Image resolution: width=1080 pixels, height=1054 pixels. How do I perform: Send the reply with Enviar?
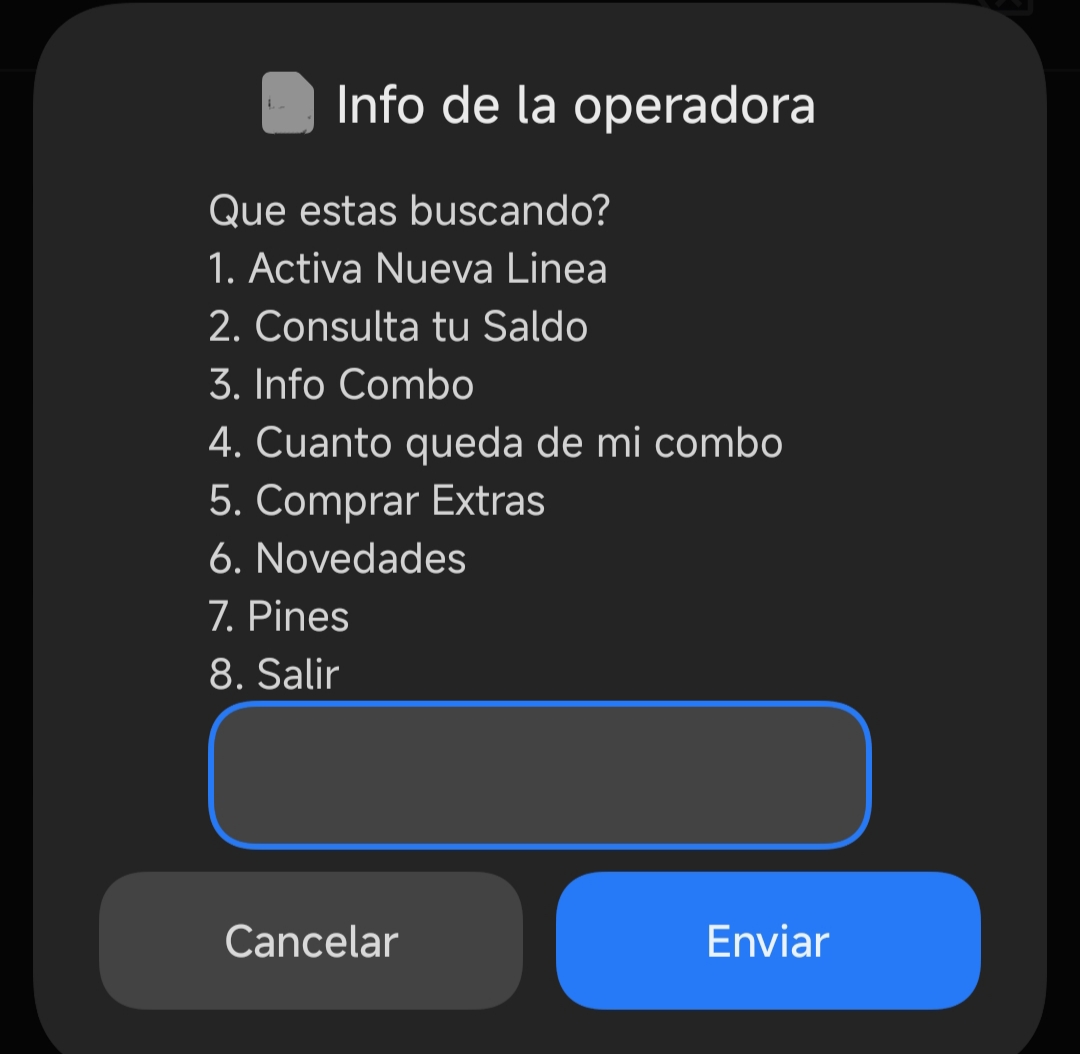(x=768, y=941)
